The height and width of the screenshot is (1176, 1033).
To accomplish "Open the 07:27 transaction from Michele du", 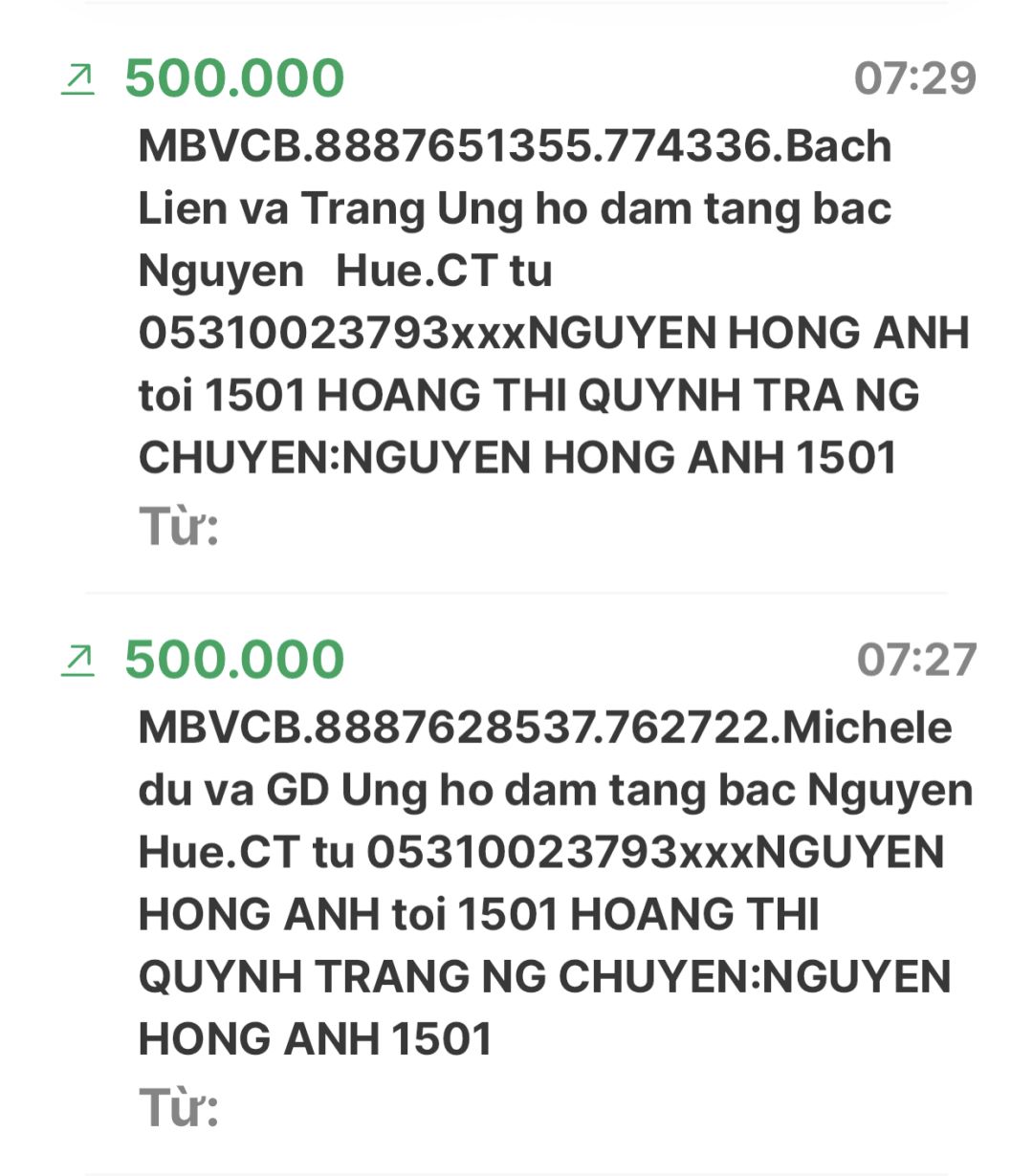I will tap(516, 882).
